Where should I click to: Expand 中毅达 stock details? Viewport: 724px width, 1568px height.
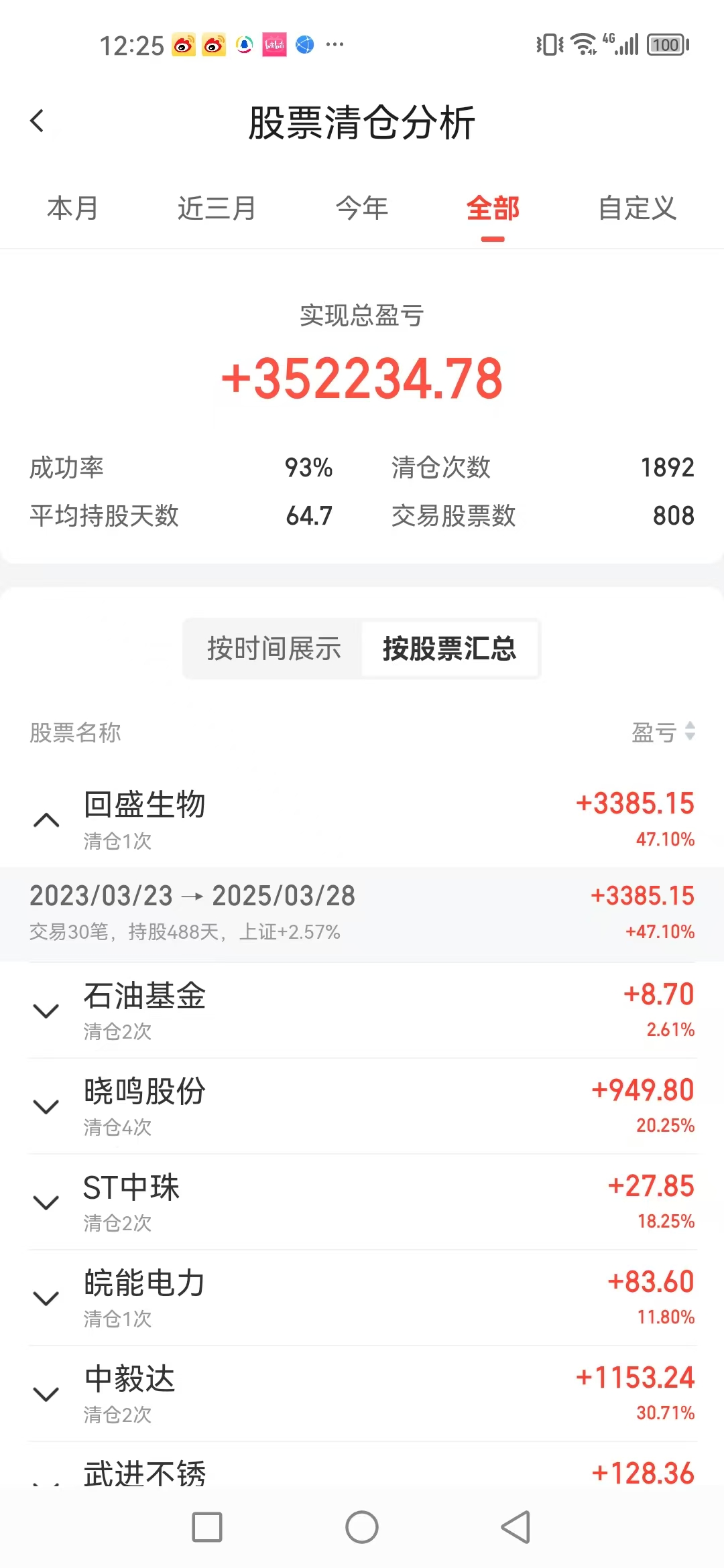click(x=46, y=1394)
